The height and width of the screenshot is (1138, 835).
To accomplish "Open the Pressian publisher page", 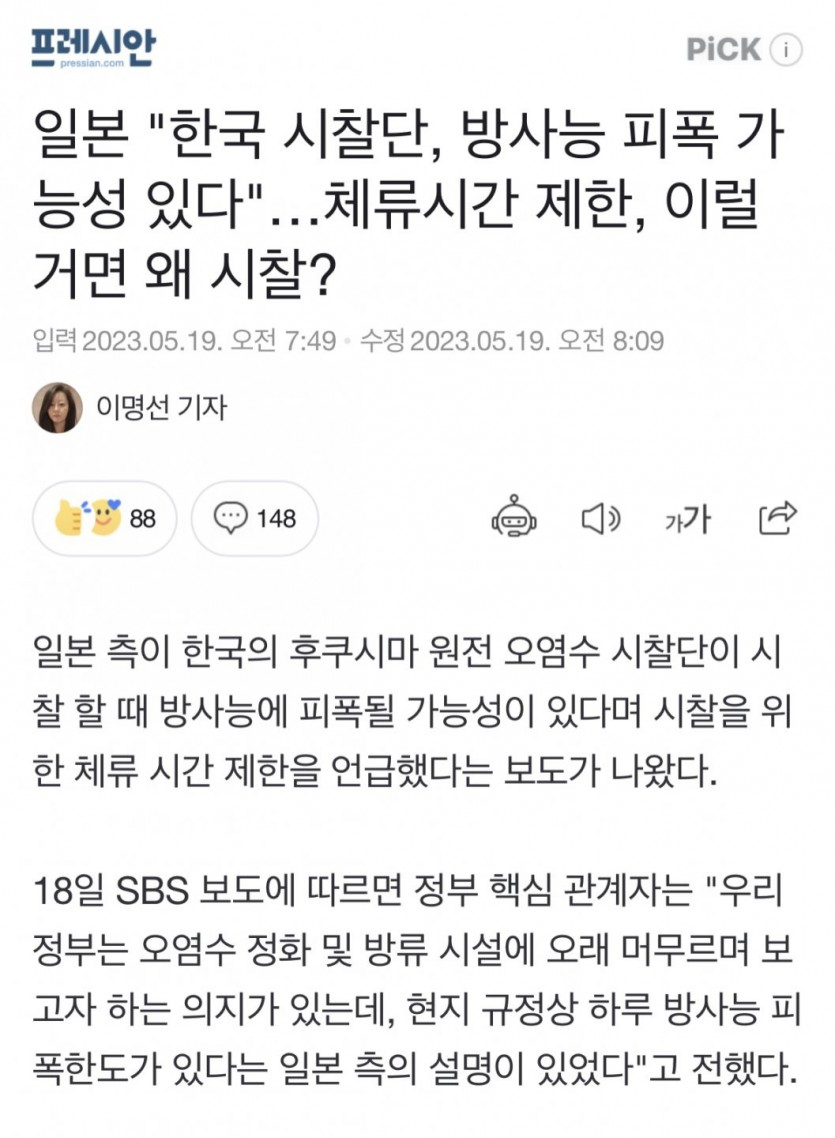I will pos(92,48).
